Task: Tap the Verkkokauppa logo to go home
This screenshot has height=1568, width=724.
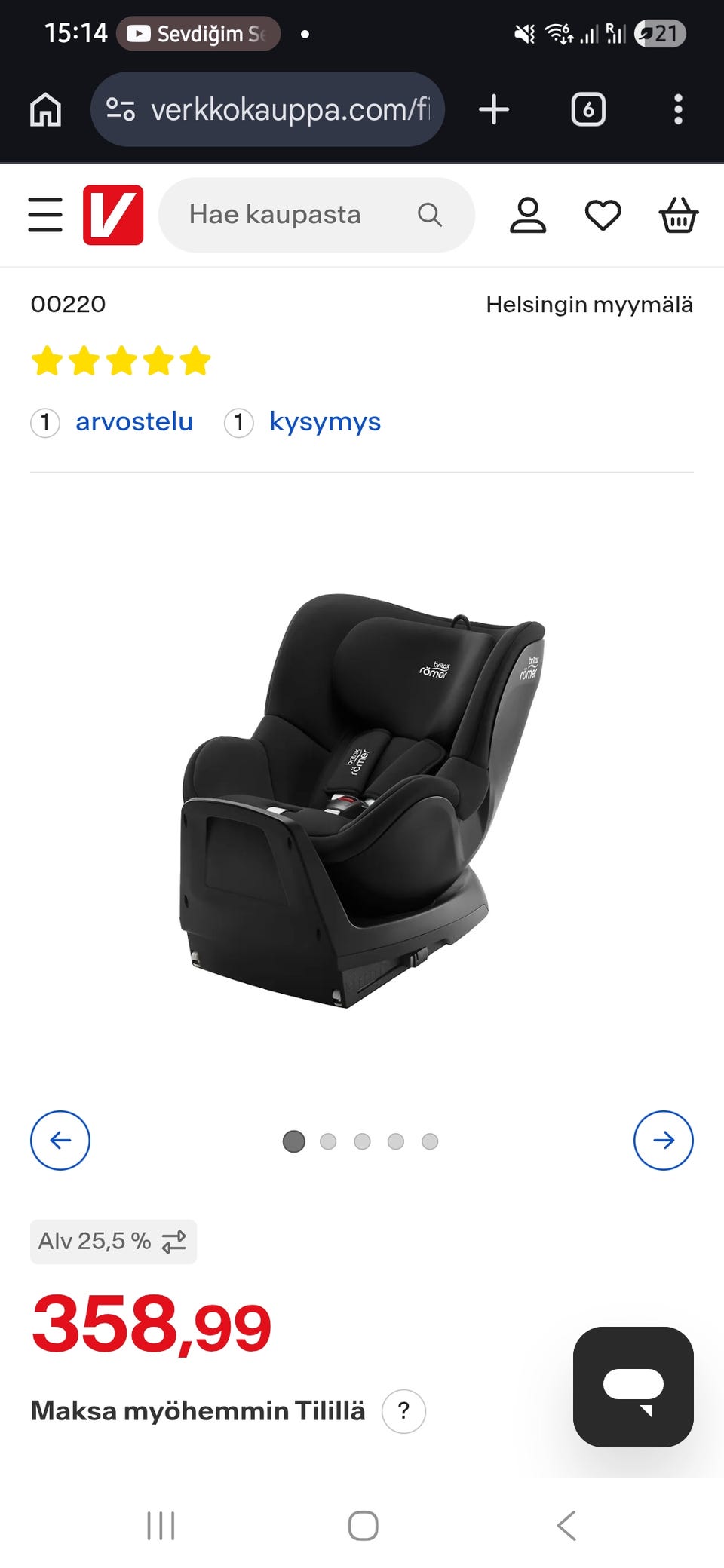Action: pos(113,215)
